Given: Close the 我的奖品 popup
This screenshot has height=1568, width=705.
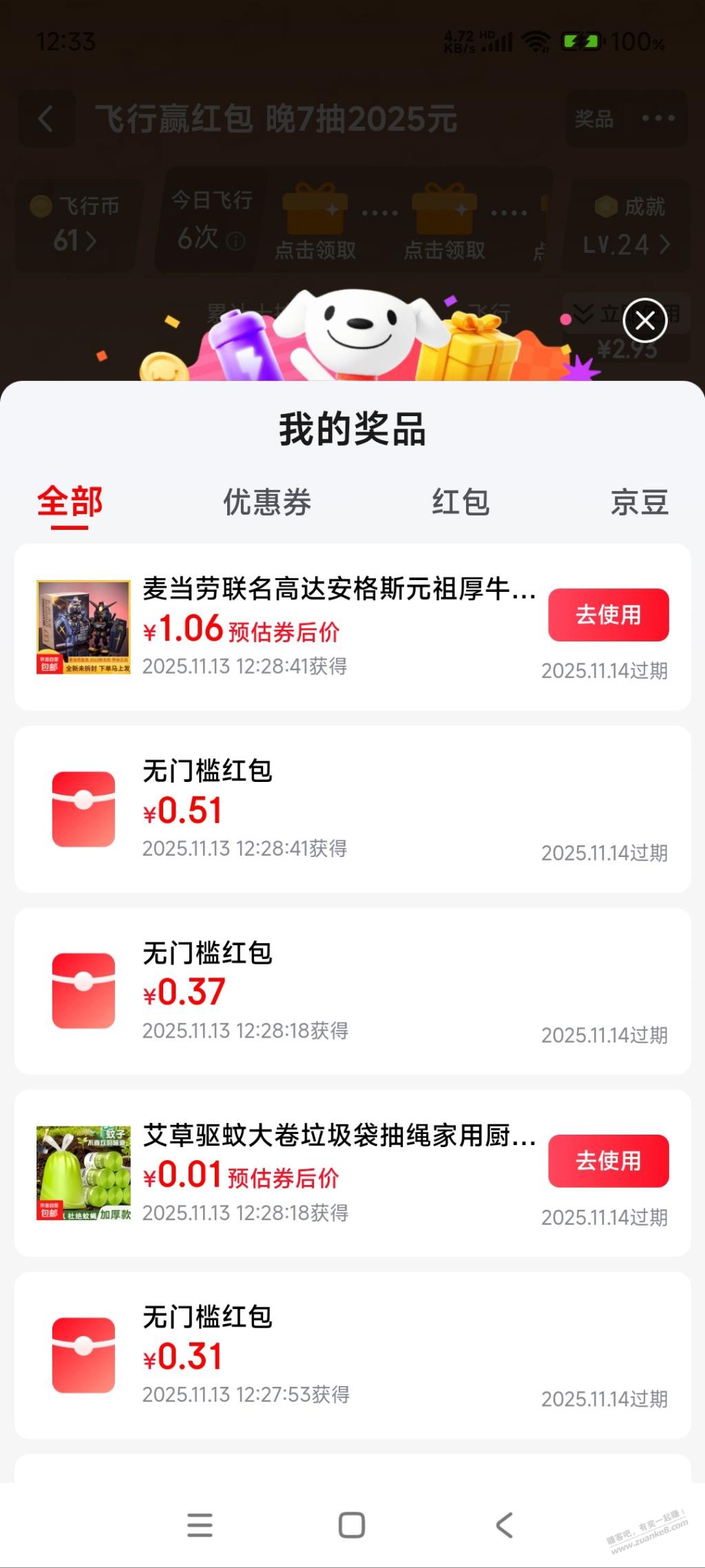Looking at the screenshot, I should pyautogui.click(x=644, y=320).
